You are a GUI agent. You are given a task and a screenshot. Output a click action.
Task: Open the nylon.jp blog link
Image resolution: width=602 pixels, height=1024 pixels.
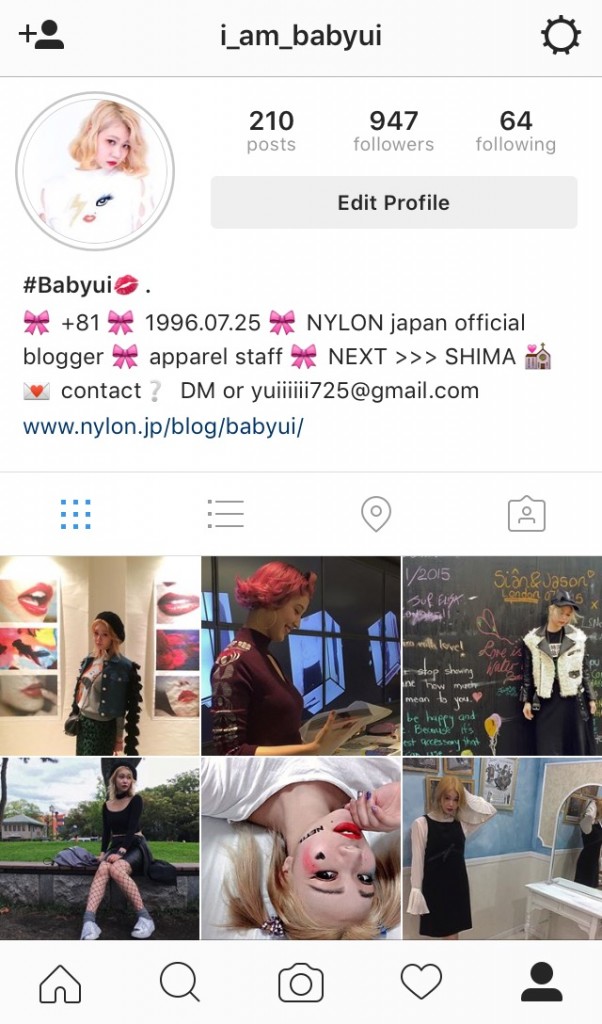163,426
